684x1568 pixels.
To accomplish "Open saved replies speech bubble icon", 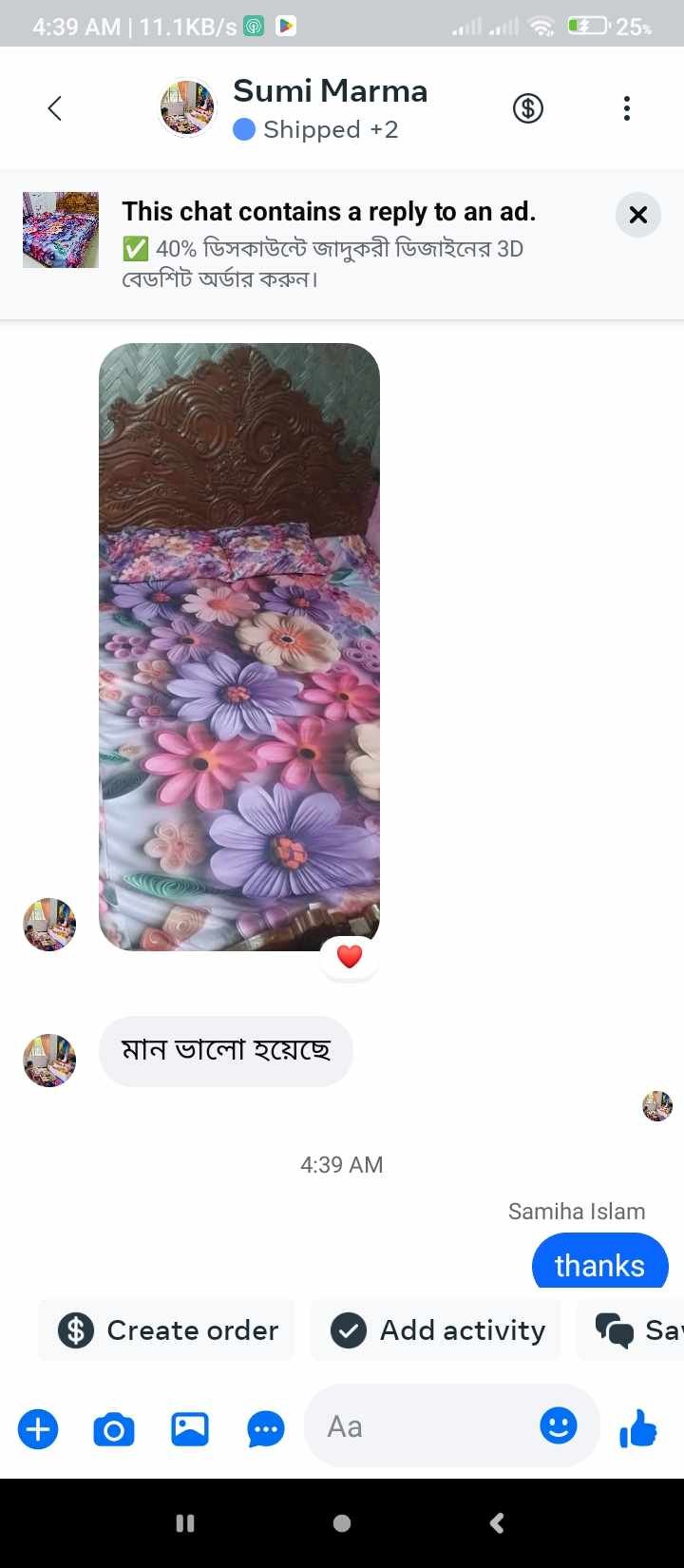I will click(x=266, y=1428).
